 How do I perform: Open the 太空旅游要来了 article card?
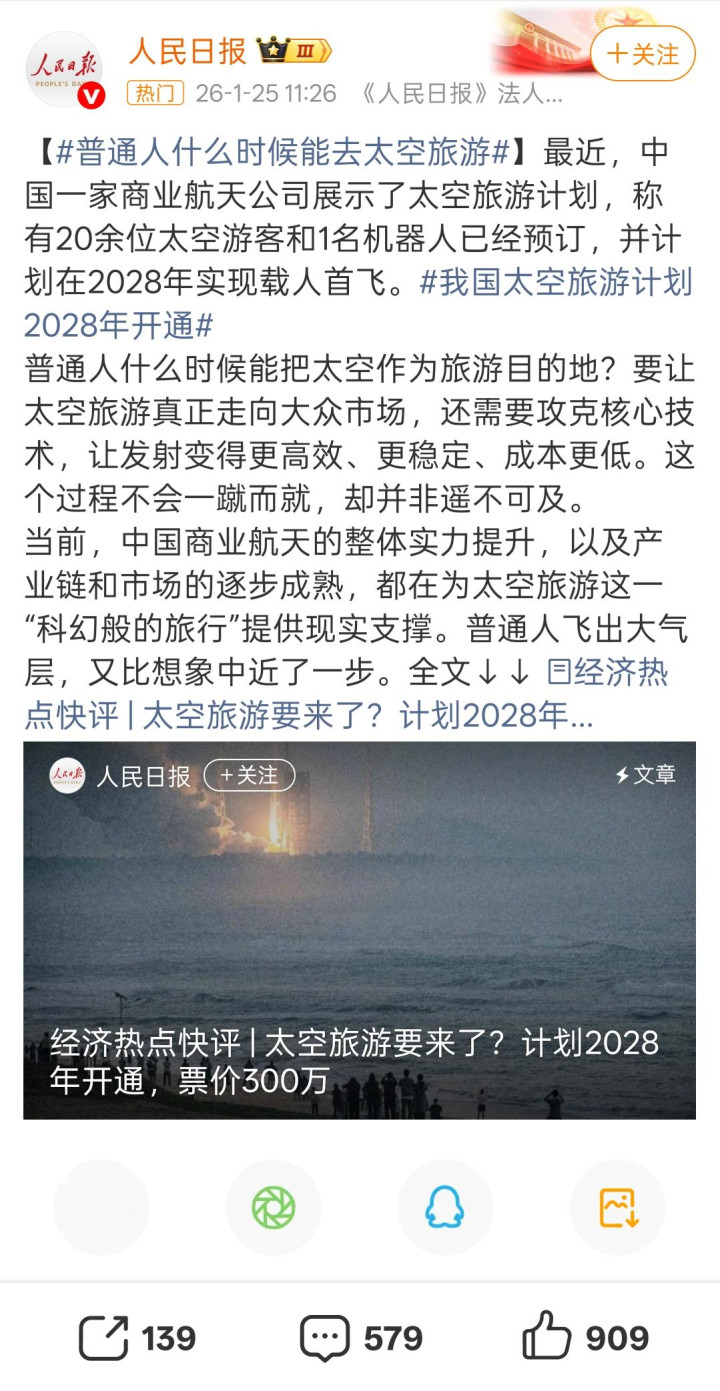coord(359,930)
